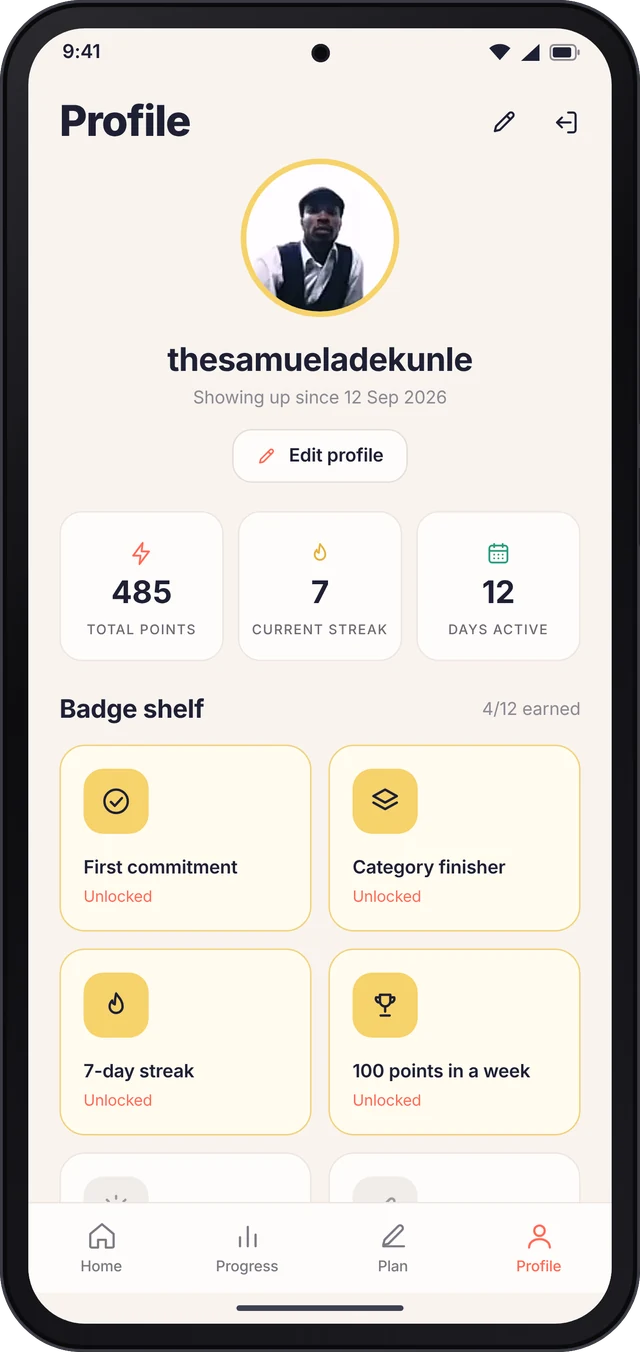The height and width of the screenshot is (1352, 640).
Task: Log out using the exit icon
Action: pyautogui.click(x=566, y=122)
